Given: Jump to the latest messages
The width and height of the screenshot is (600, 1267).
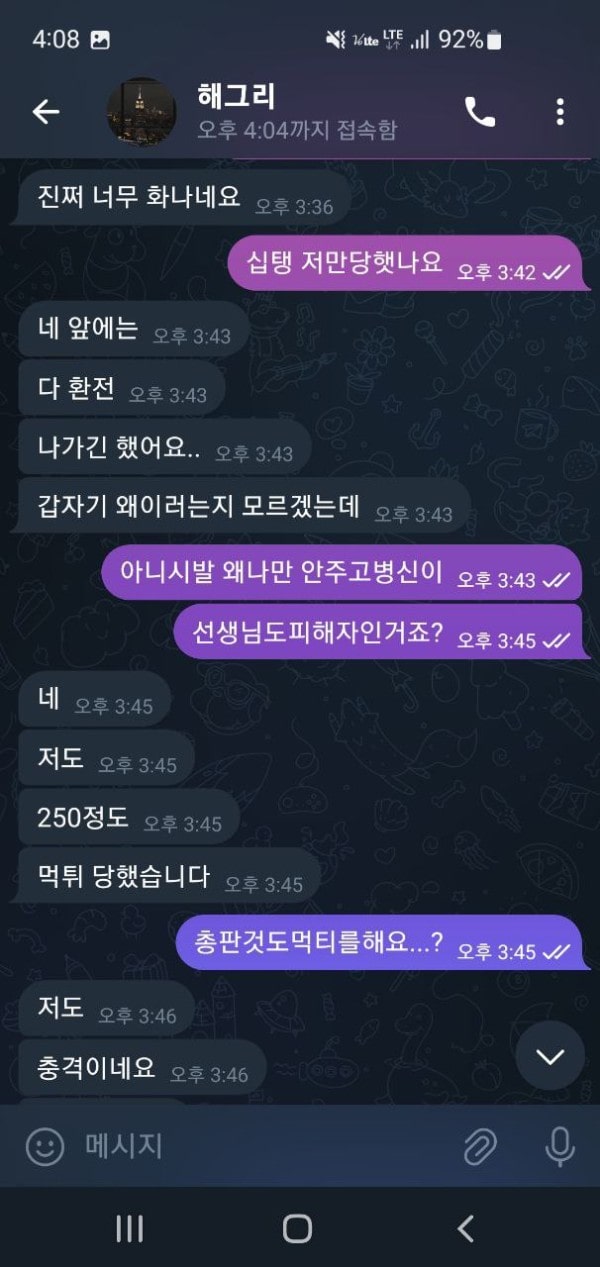Looking at the screenshot, I should [550, 1056].
